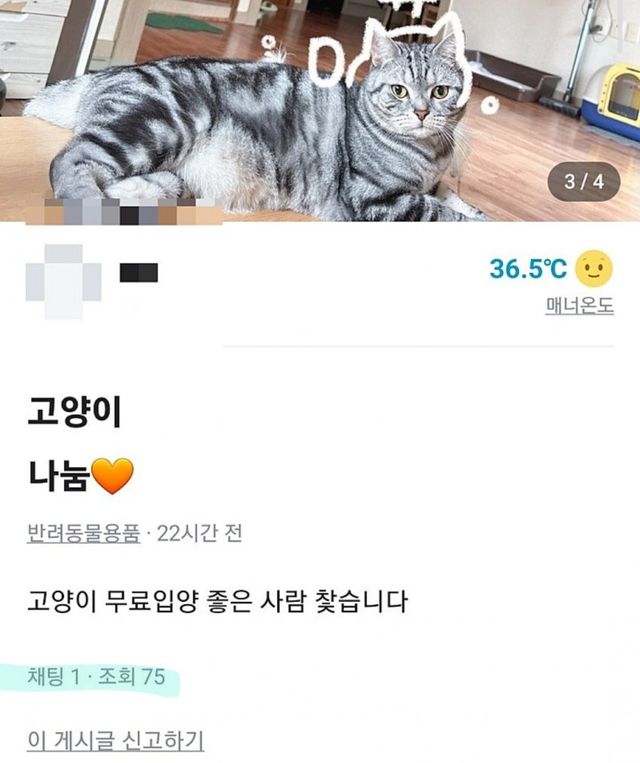Open the 매너온도 info link
Viewport: 640px width, 763px height.
click(579, 307)
